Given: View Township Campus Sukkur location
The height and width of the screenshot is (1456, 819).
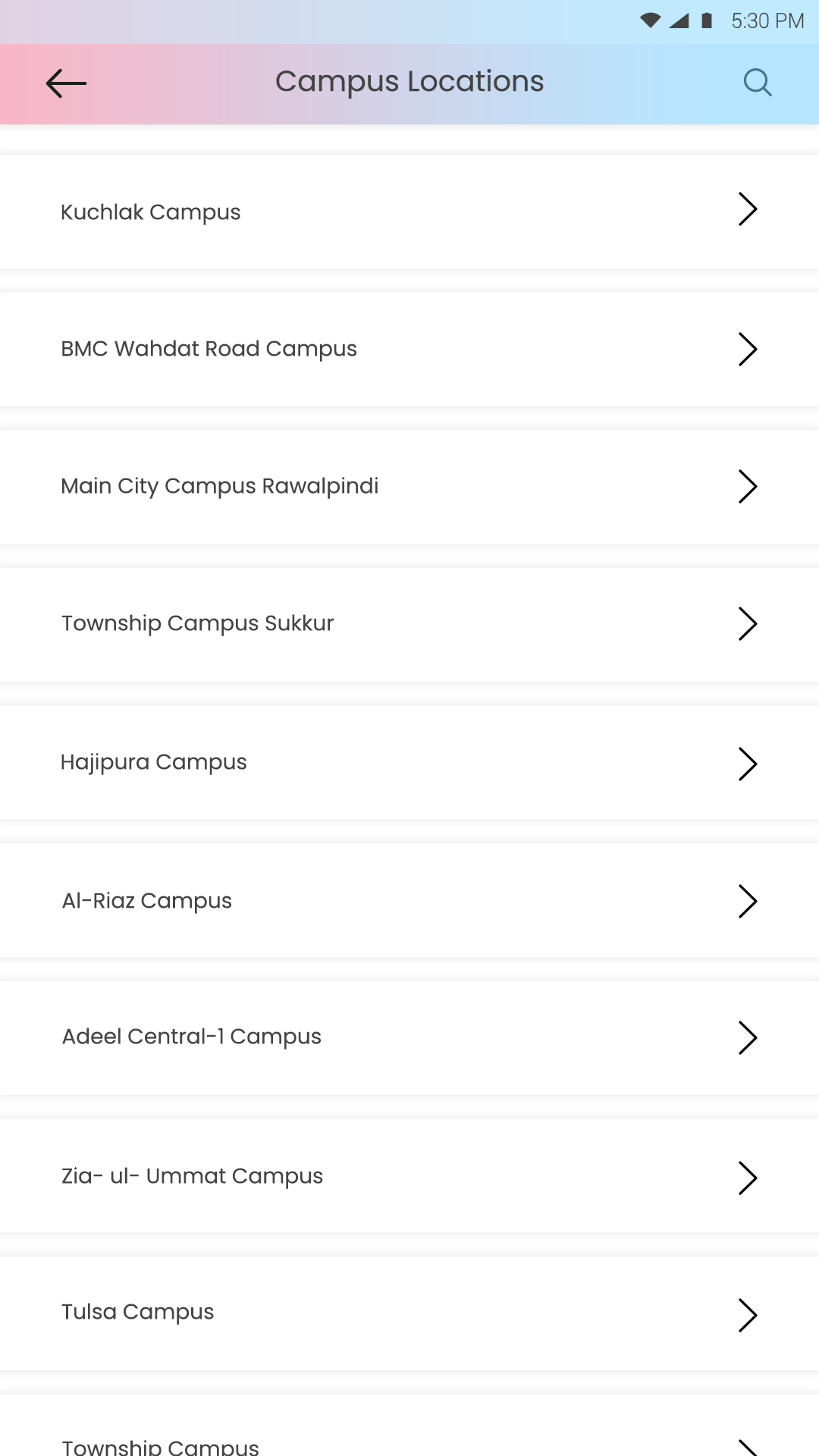Looking at the screenshot, I should pos(409,624).
